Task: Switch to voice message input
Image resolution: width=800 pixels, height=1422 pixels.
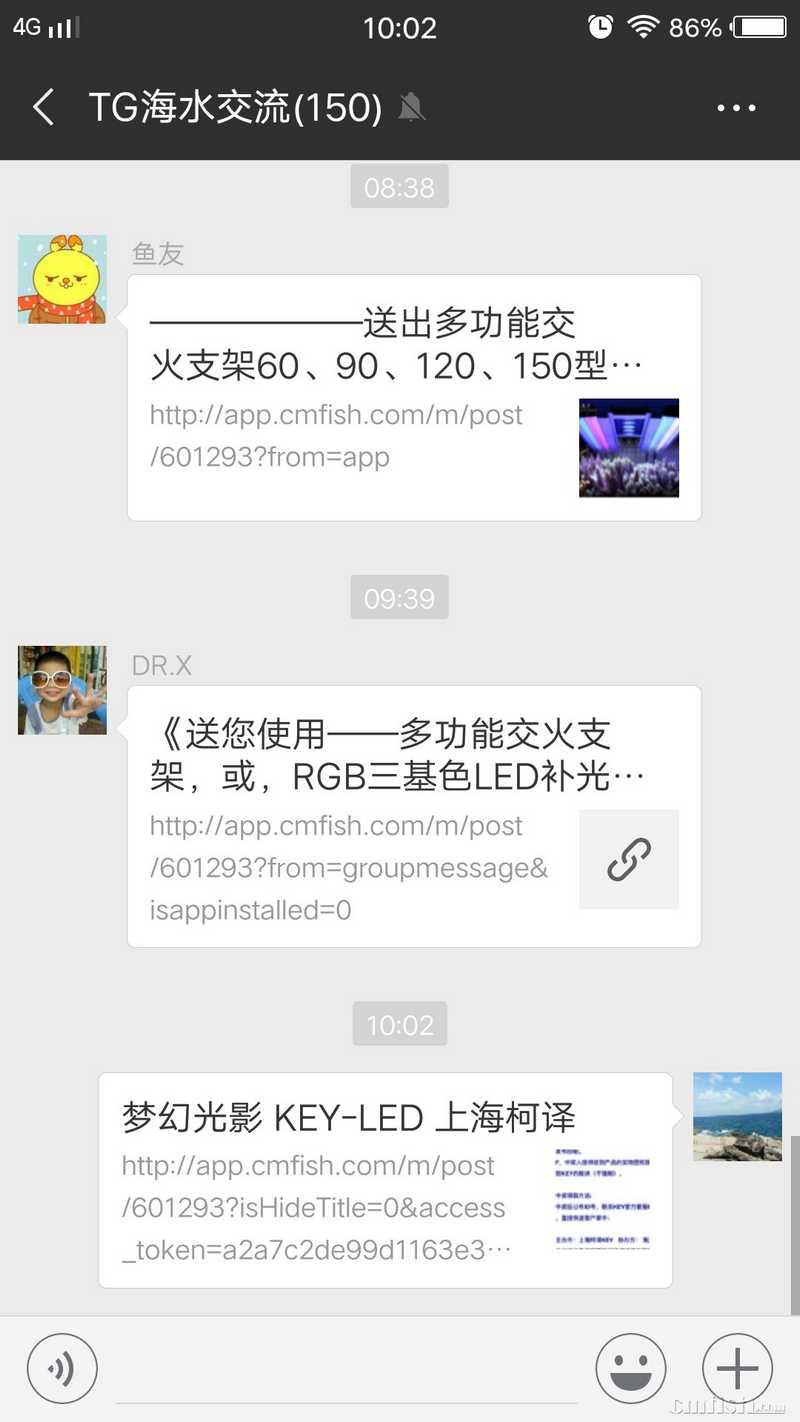Action: tap(62, 1369)
